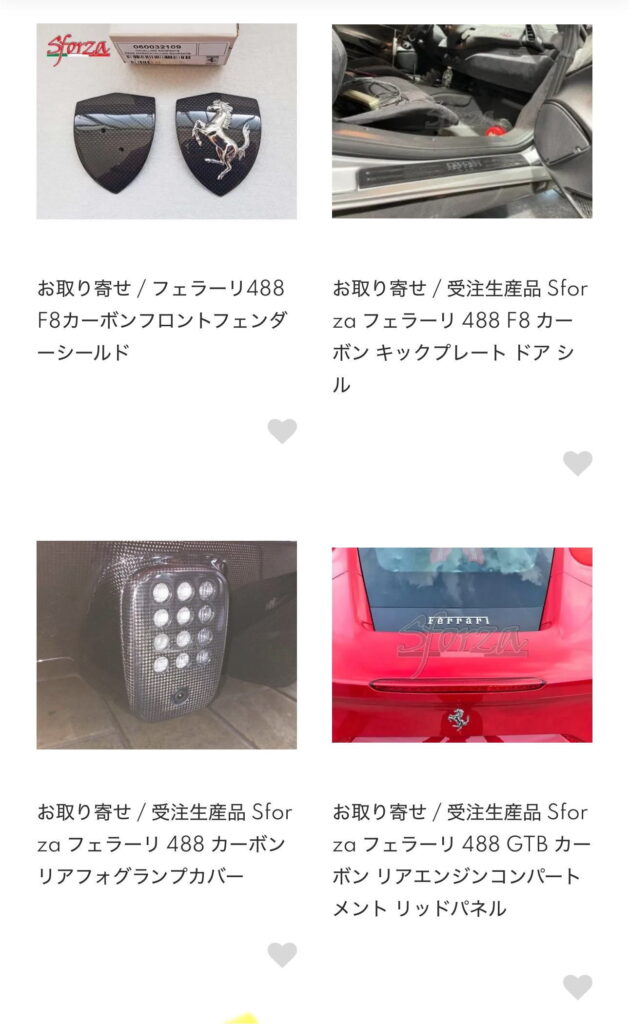The height and width of the screenshot is (1024, 629).
Task: Favorite the front fender shield item
Action: (x=282, y=431)
